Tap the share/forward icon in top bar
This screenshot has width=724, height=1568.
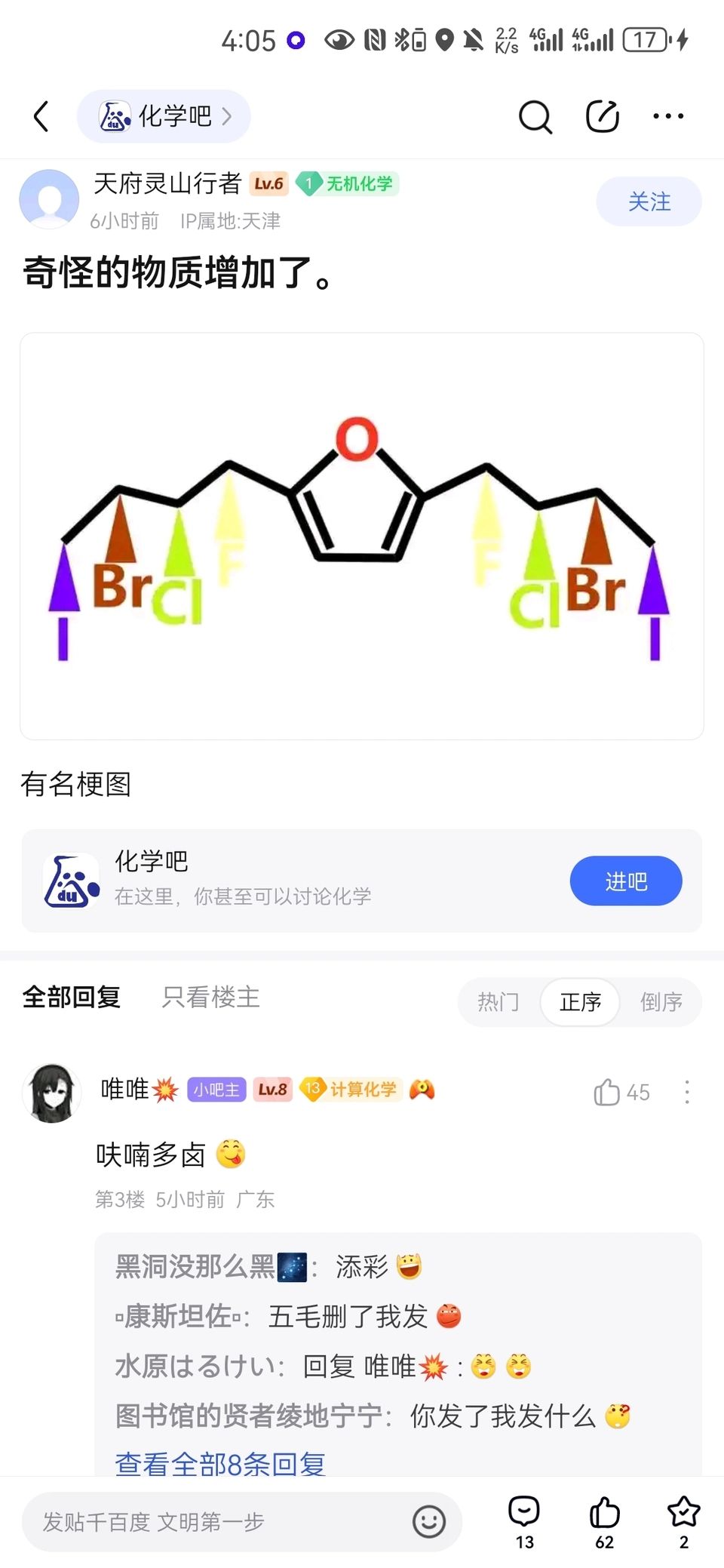coord(601,117)
